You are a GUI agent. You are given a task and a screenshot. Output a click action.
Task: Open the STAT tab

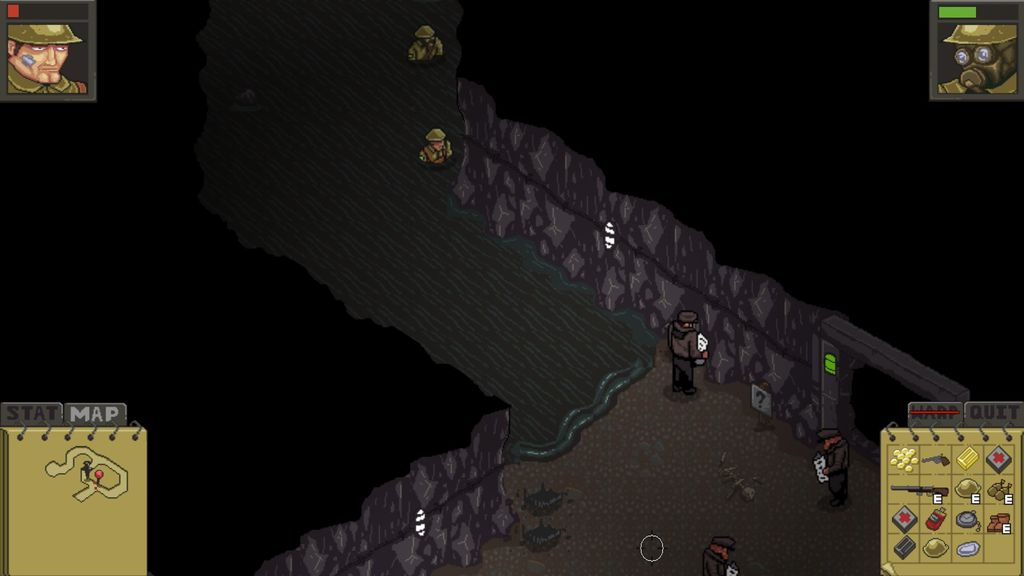31,413
